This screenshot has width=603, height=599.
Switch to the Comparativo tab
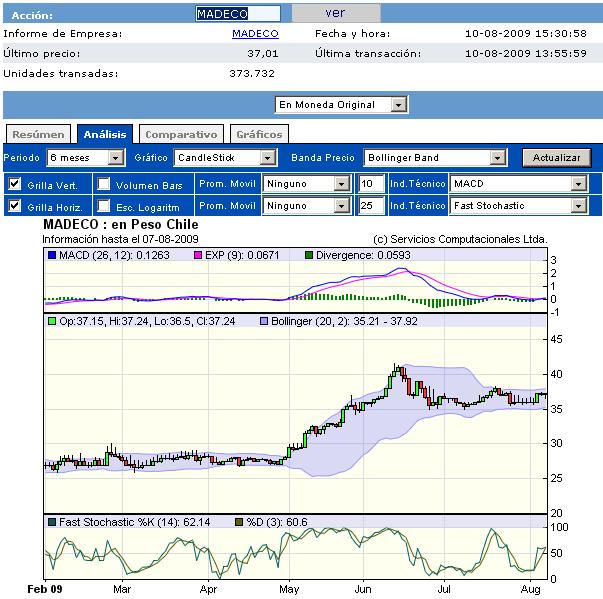point(181,134)
